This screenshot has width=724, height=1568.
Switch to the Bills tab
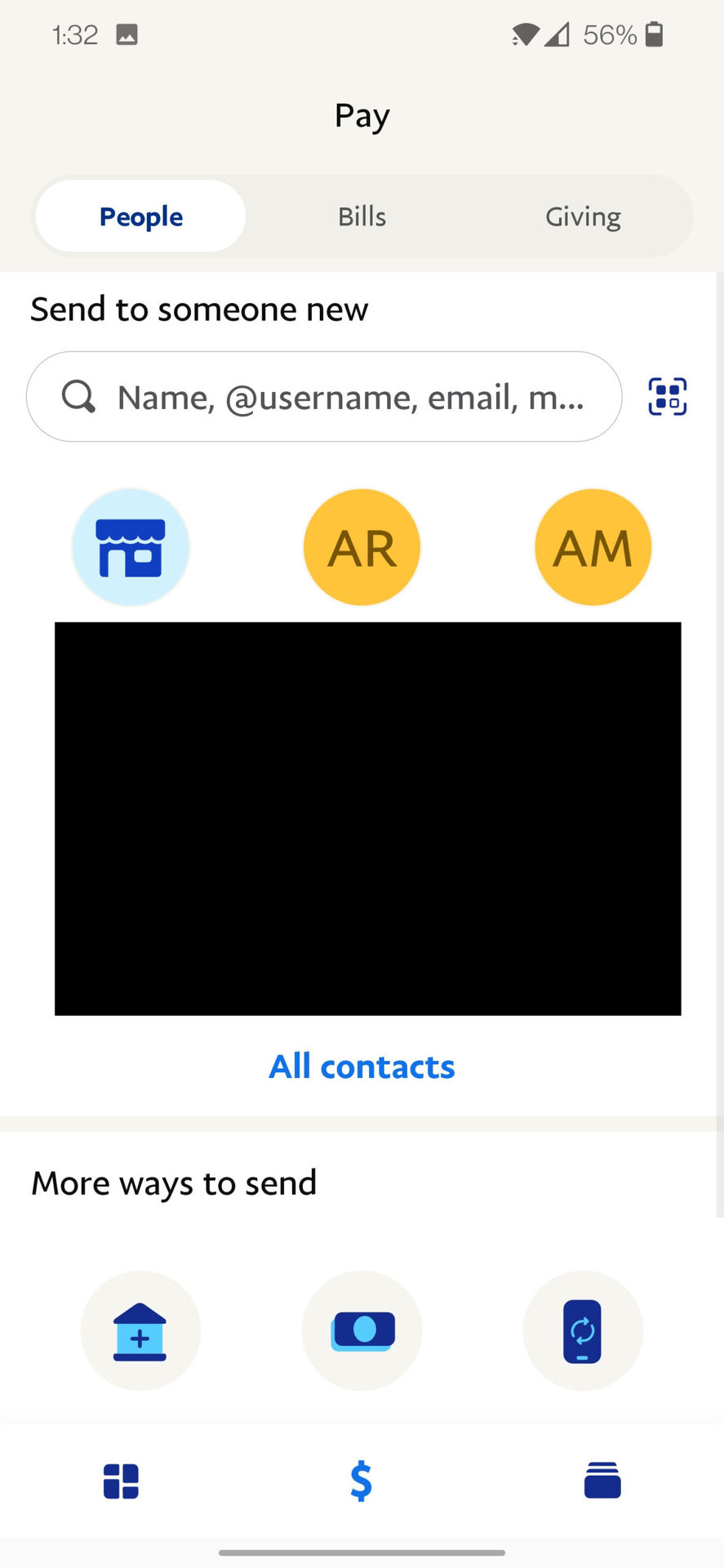[x=362, y=216]
